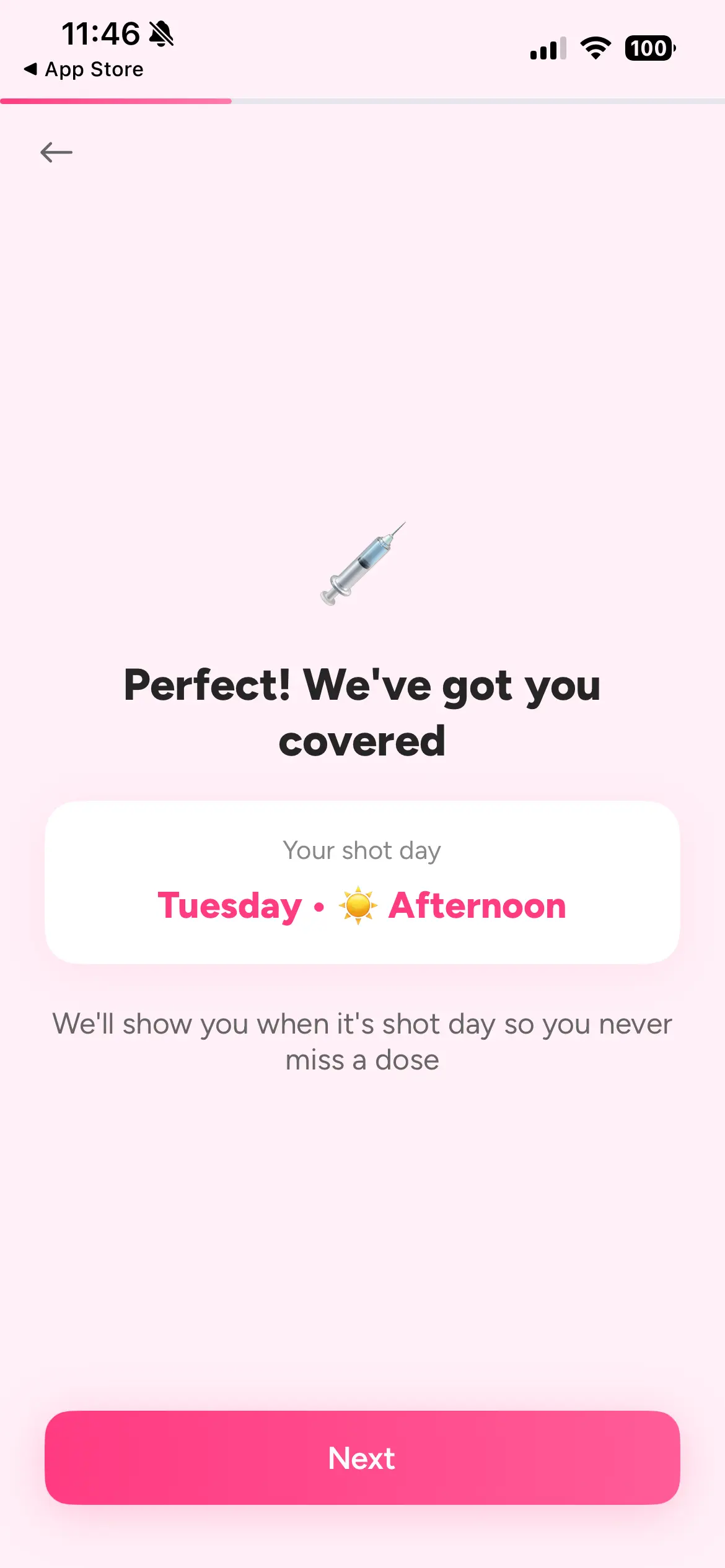Viewport: 725px width, 1568px height.
Task: Continue with the Next button
Action: coord(362,1457)
